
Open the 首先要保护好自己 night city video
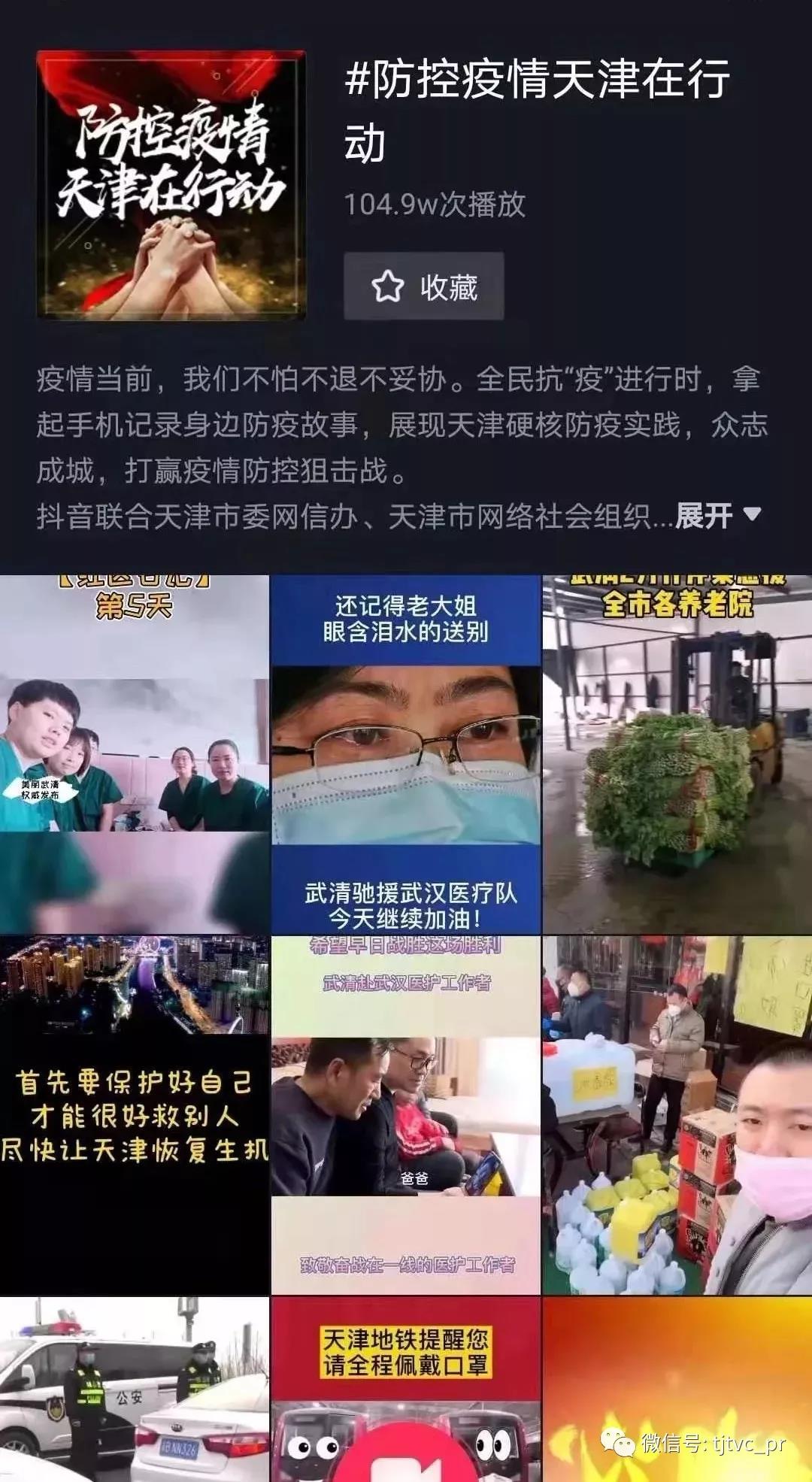coord(135,1115)
